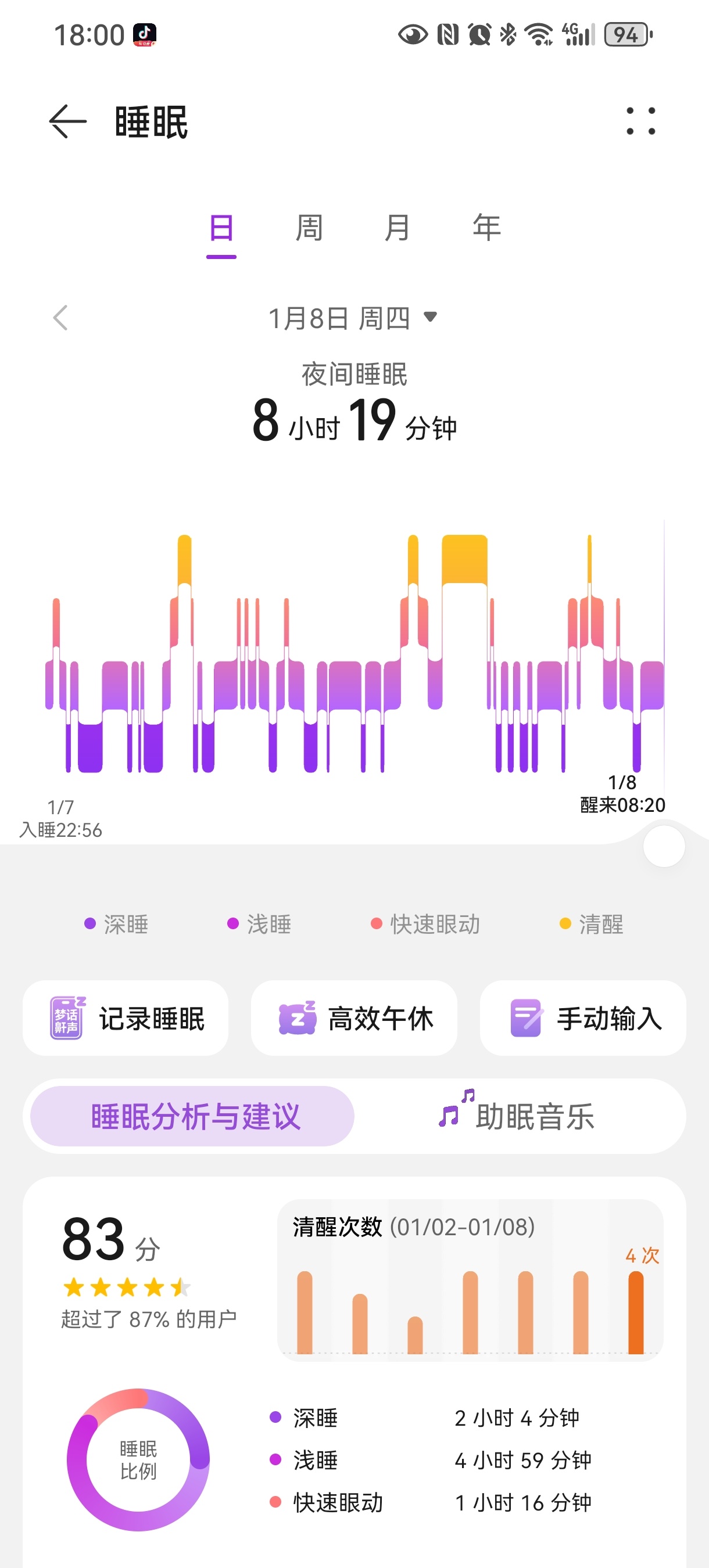Open the four-dot more options menu
The image size is (709, 1568).
tap(641, 121)
